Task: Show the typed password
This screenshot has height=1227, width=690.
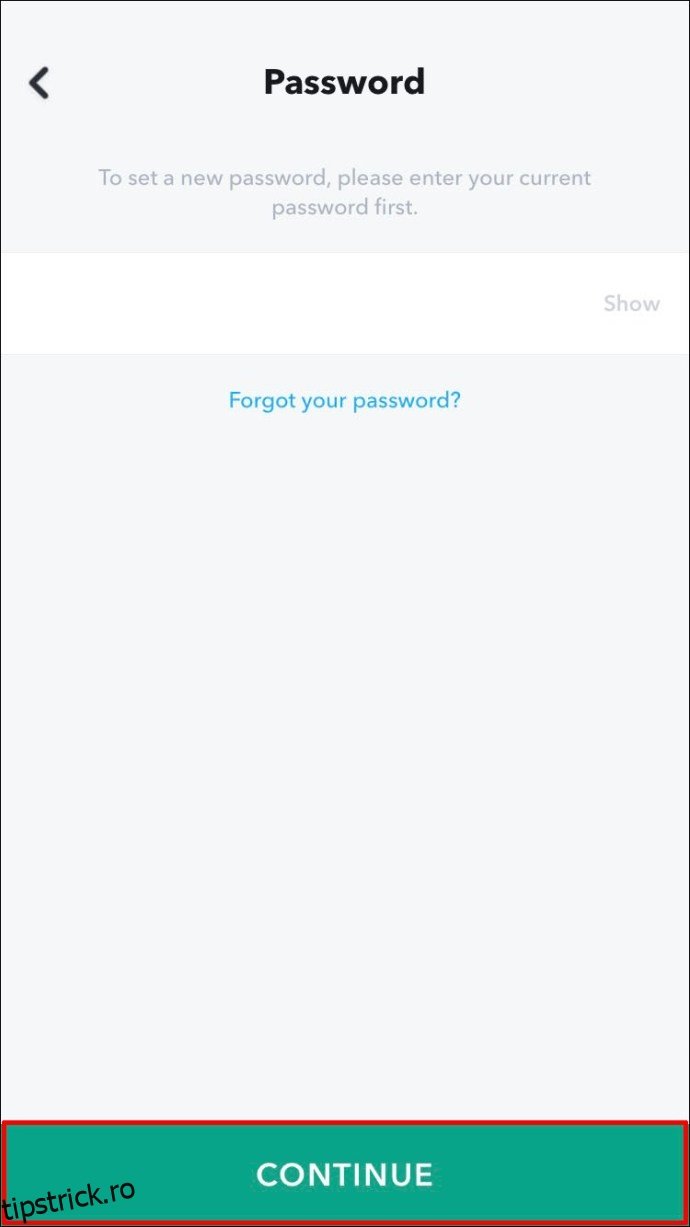Action: click(631, 303)
